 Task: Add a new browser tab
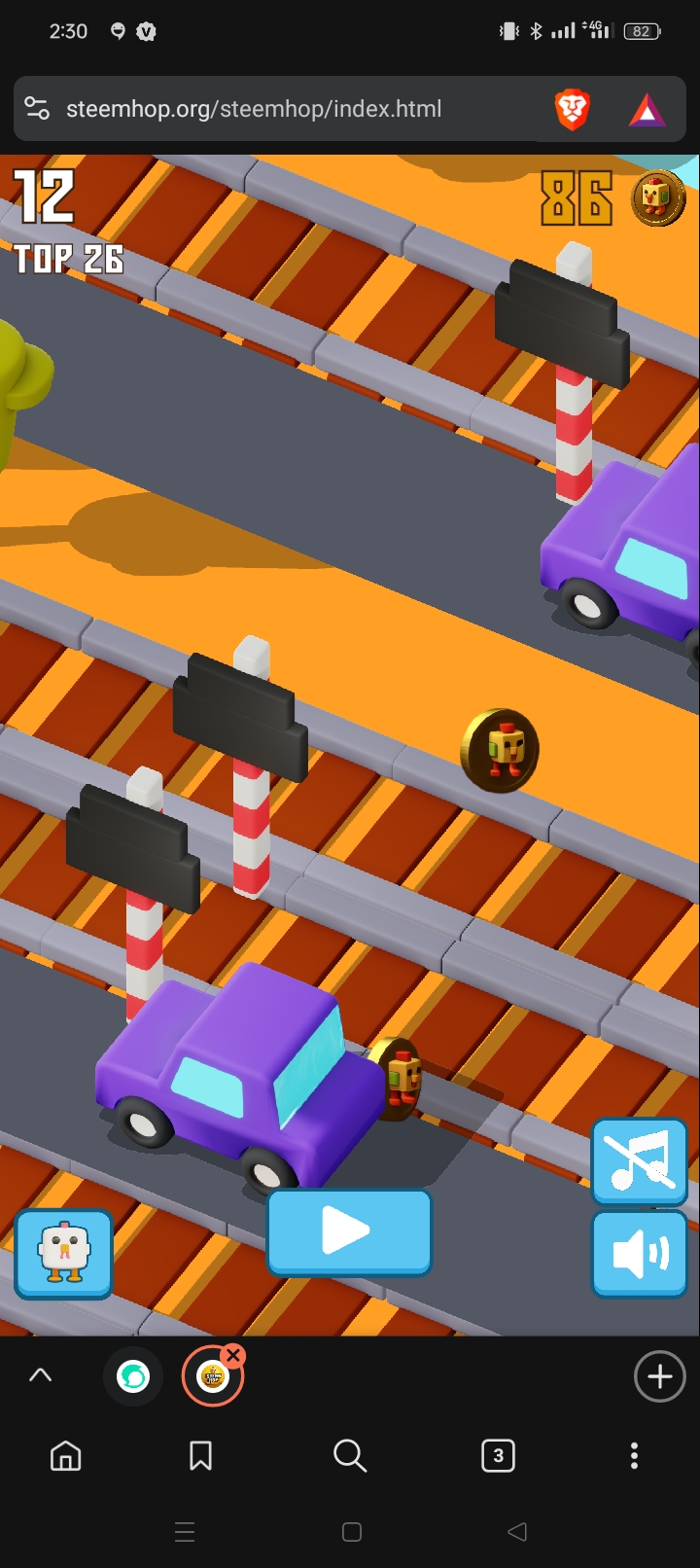tap(660, 1376)
